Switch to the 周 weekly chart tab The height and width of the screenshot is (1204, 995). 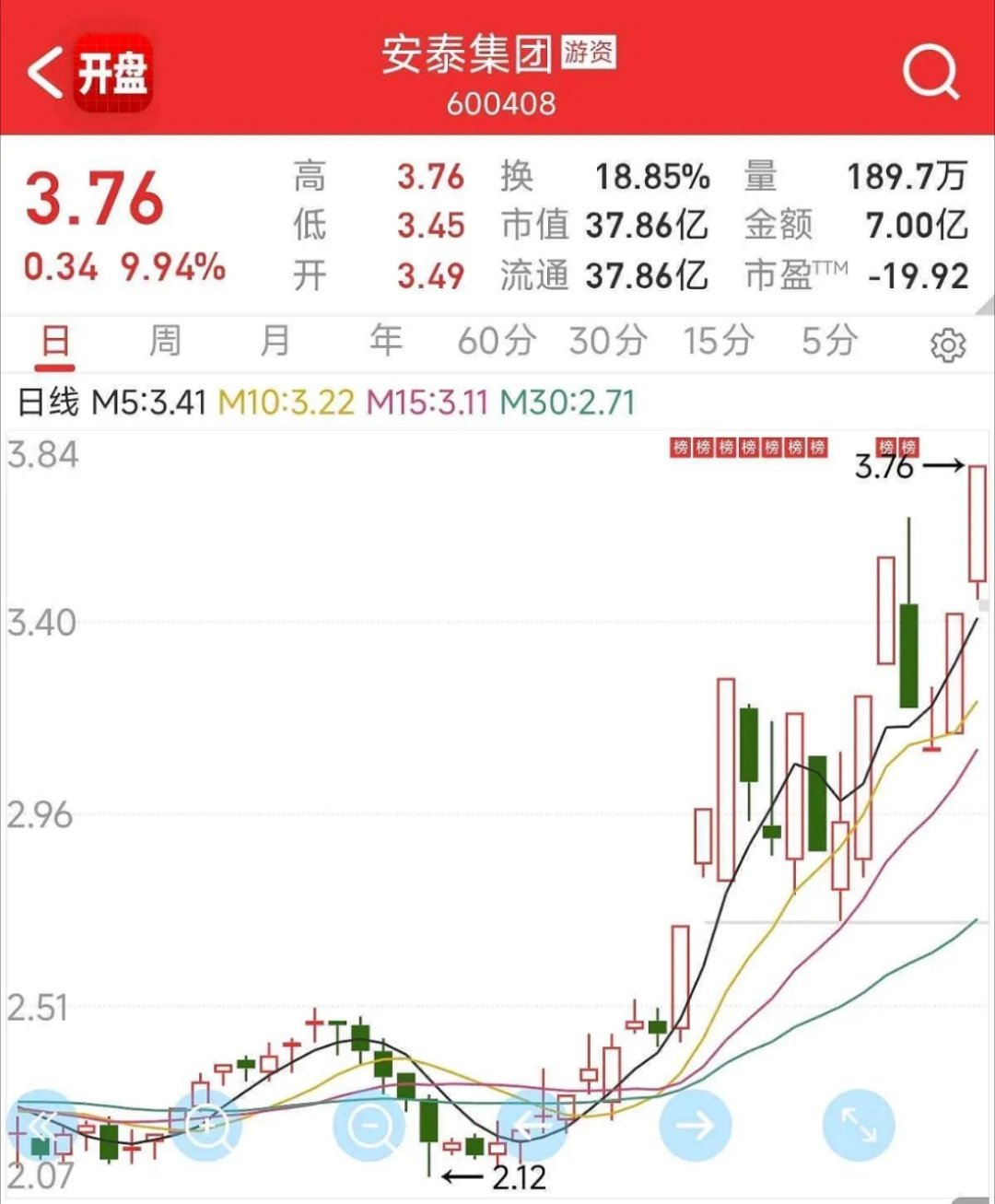[x=165, y=342]
